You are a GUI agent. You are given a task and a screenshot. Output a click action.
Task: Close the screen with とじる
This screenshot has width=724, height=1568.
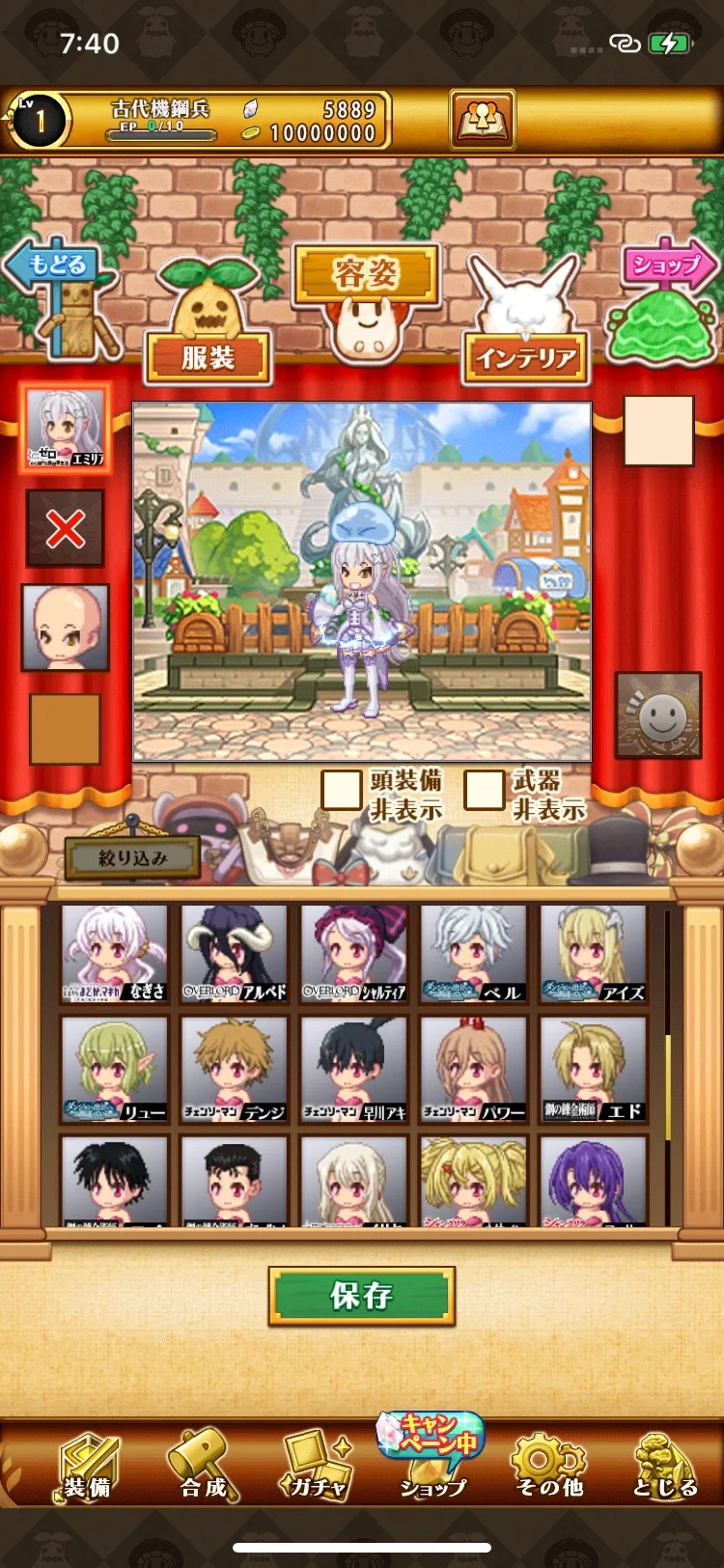click(664, 1466)
